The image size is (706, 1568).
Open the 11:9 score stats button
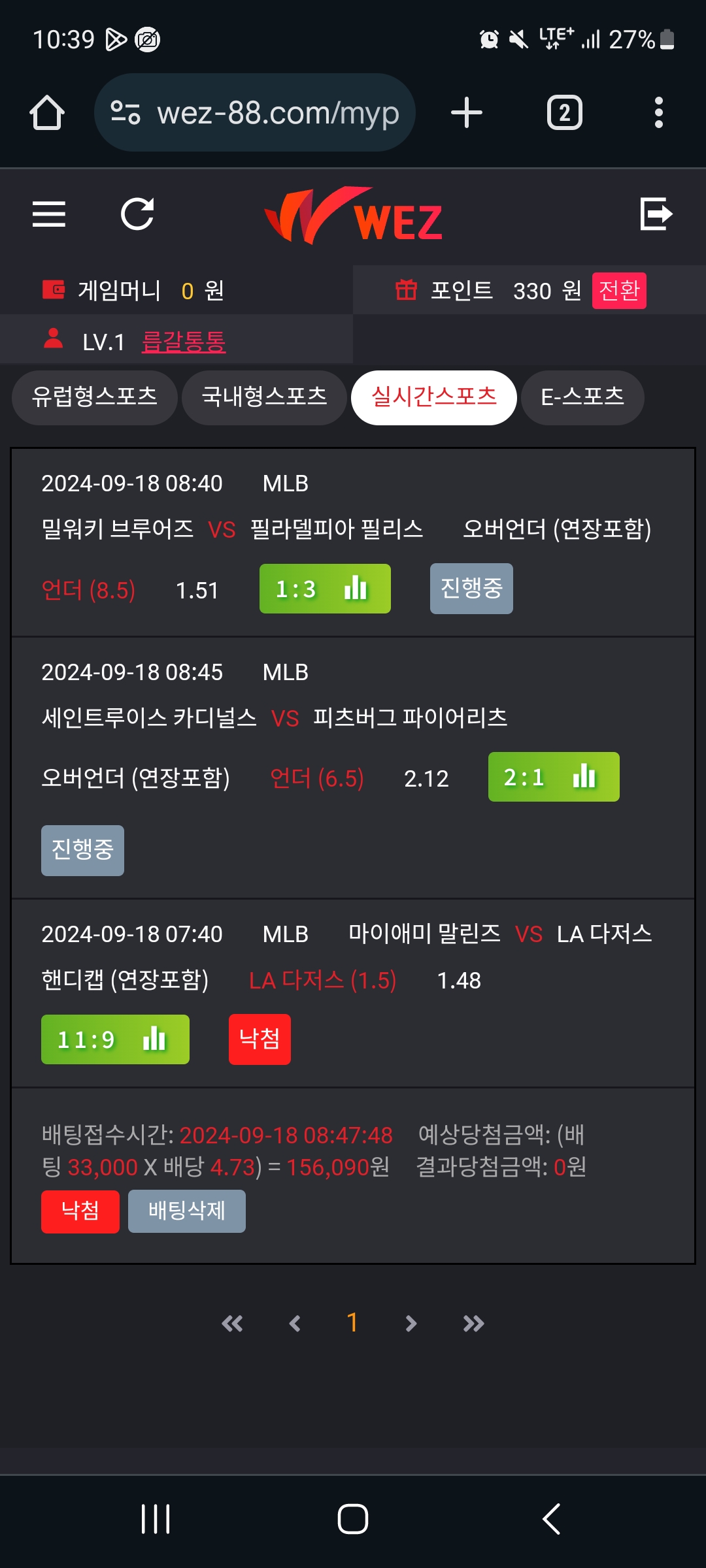[115, 1039]
